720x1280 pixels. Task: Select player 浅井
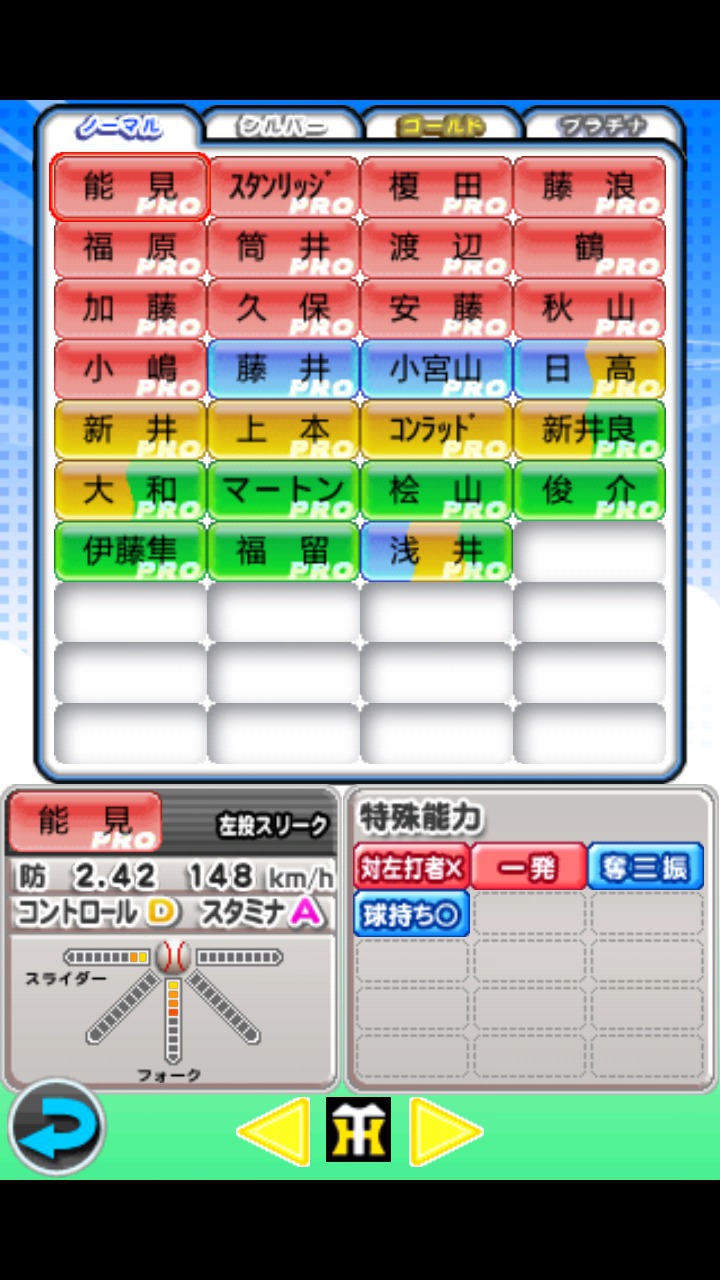tap(436, 552)
